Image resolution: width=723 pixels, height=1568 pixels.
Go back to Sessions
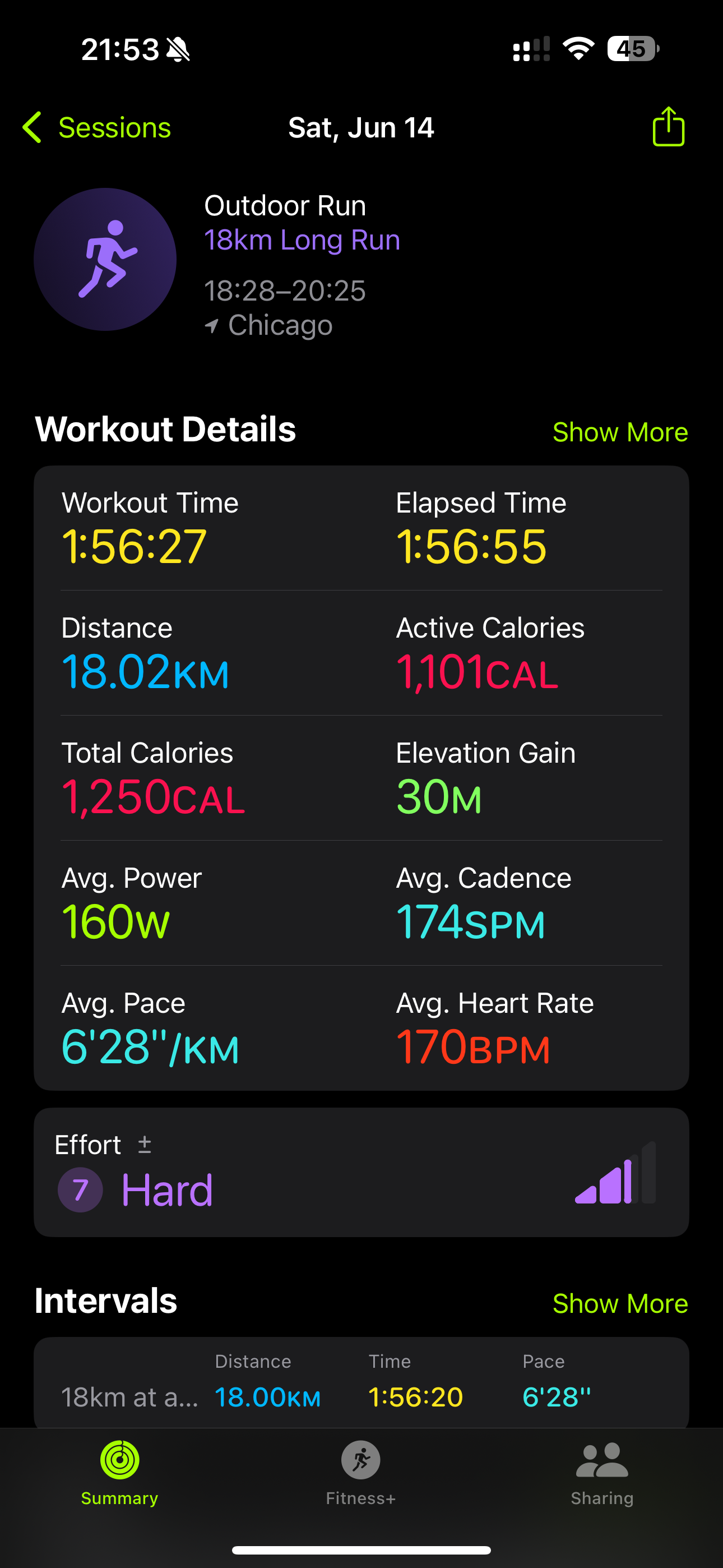98,128
